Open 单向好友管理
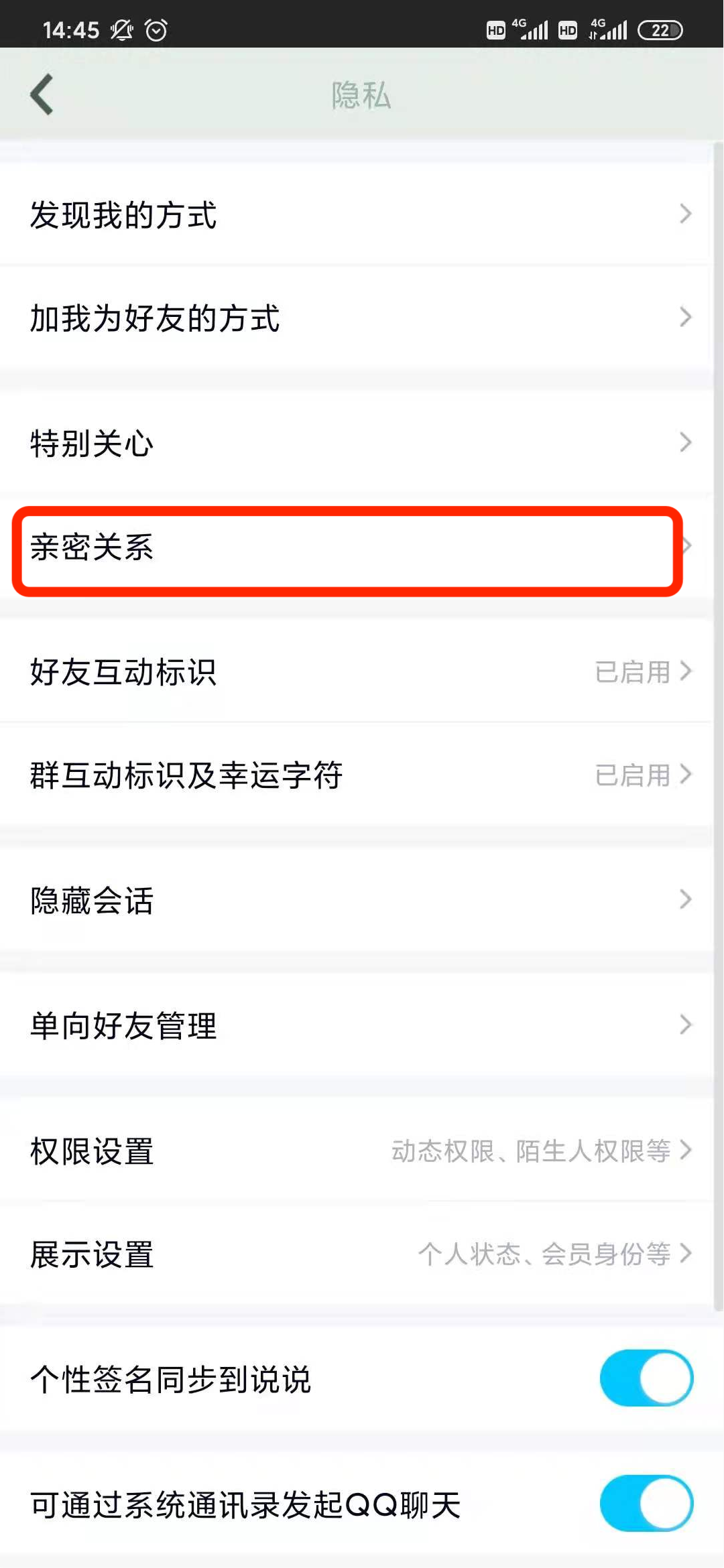The width and height of the screenshot is (724, 1568). point(355,1025)
